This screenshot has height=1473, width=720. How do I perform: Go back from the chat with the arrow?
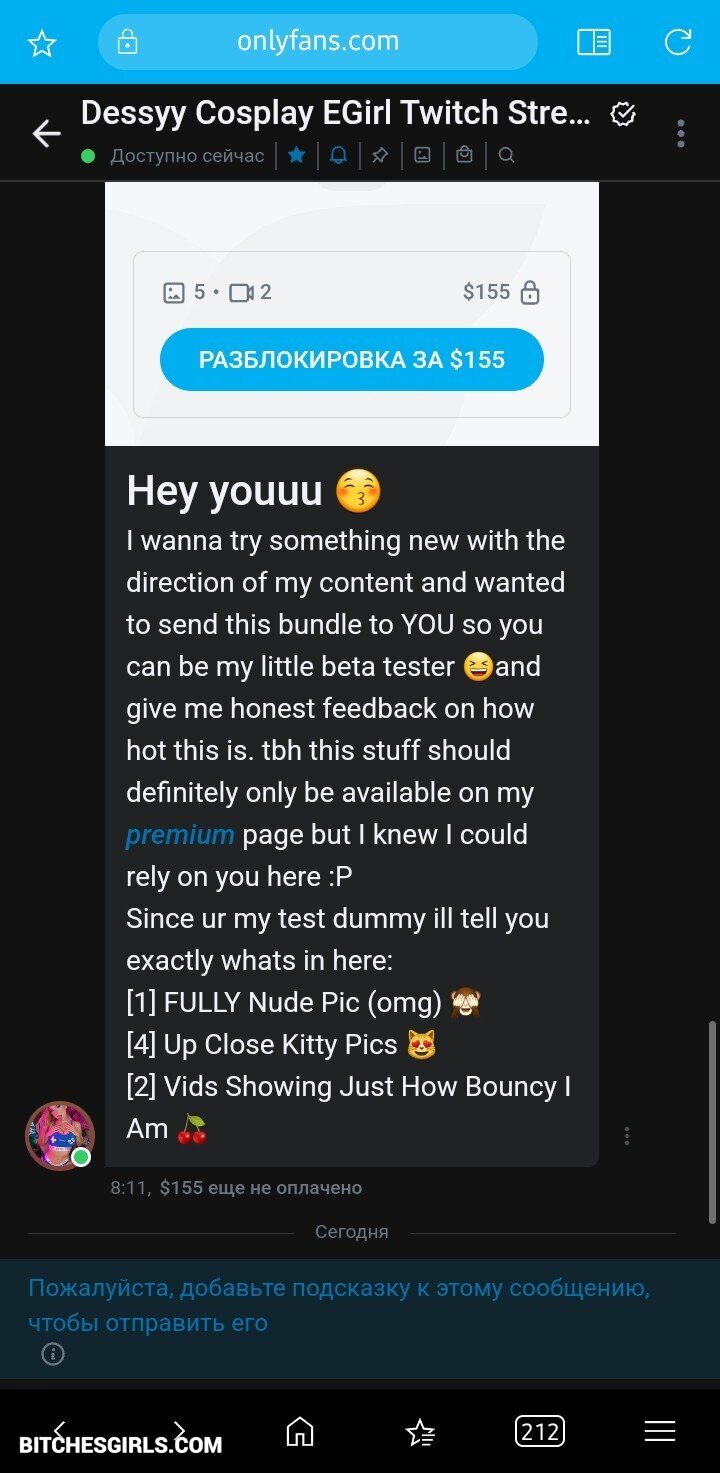[x=46, y=134]
